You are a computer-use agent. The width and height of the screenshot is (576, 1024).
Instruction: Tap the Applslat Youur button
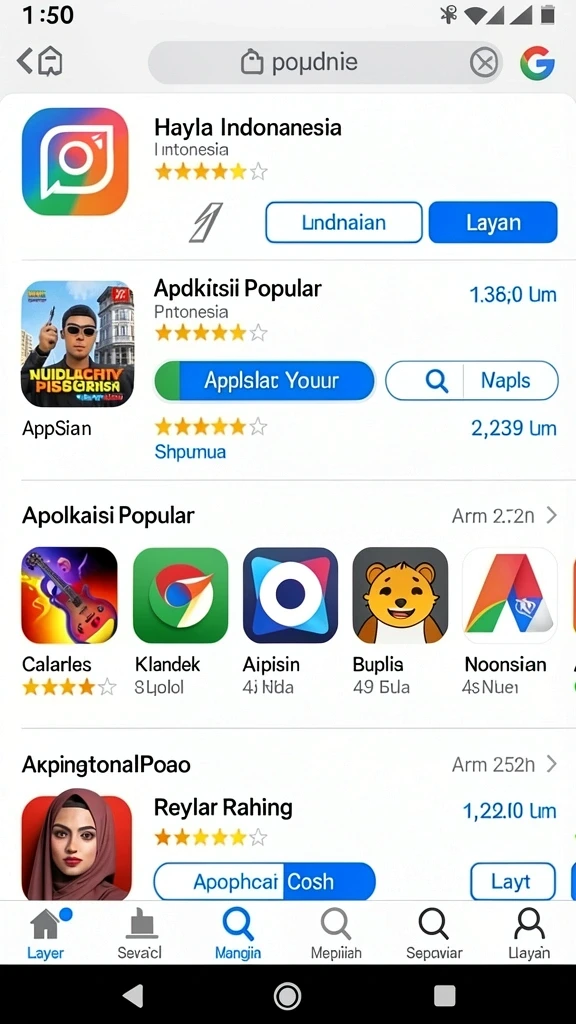coord(265,380)
